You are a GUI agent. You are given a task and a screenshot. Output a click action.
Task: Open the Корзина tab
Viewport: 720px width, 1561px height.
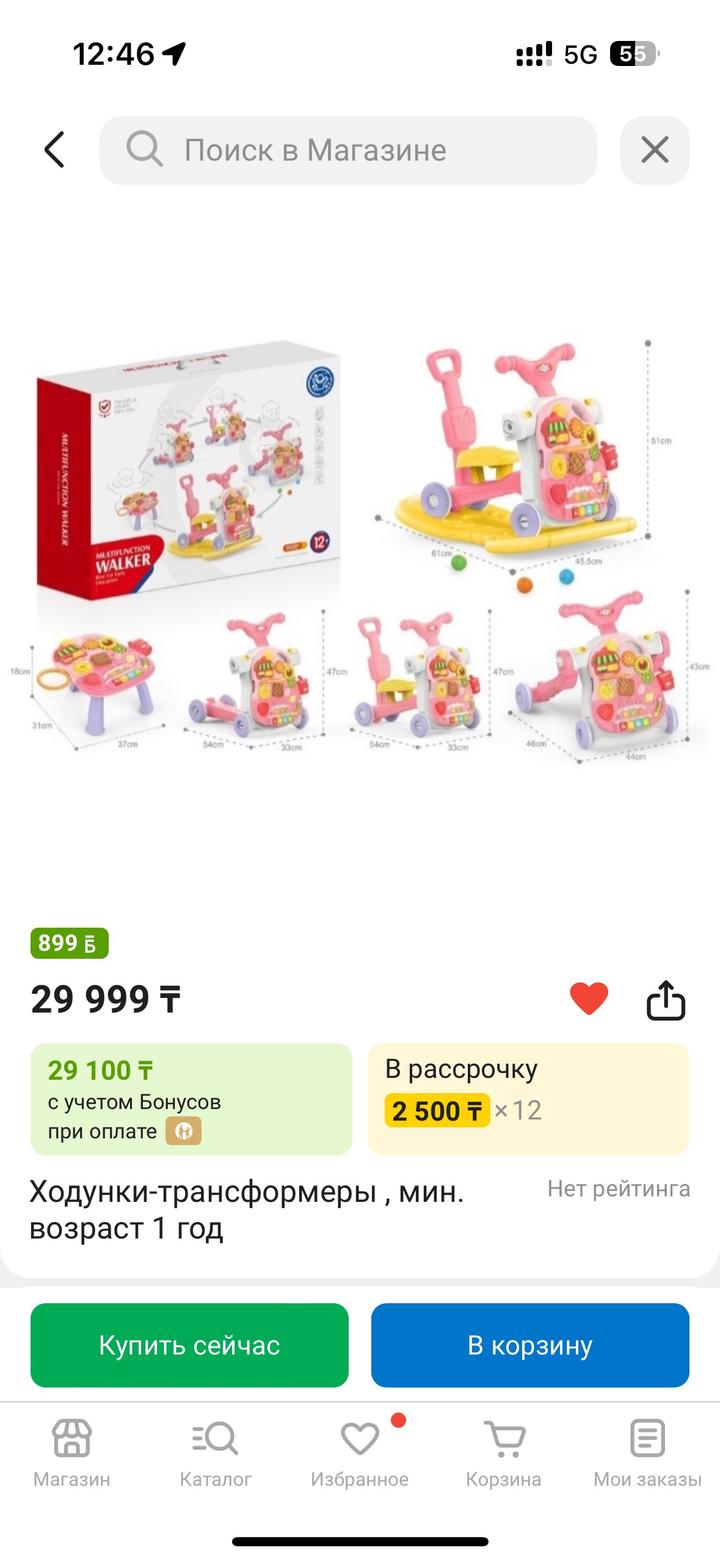pos(503,1454)
